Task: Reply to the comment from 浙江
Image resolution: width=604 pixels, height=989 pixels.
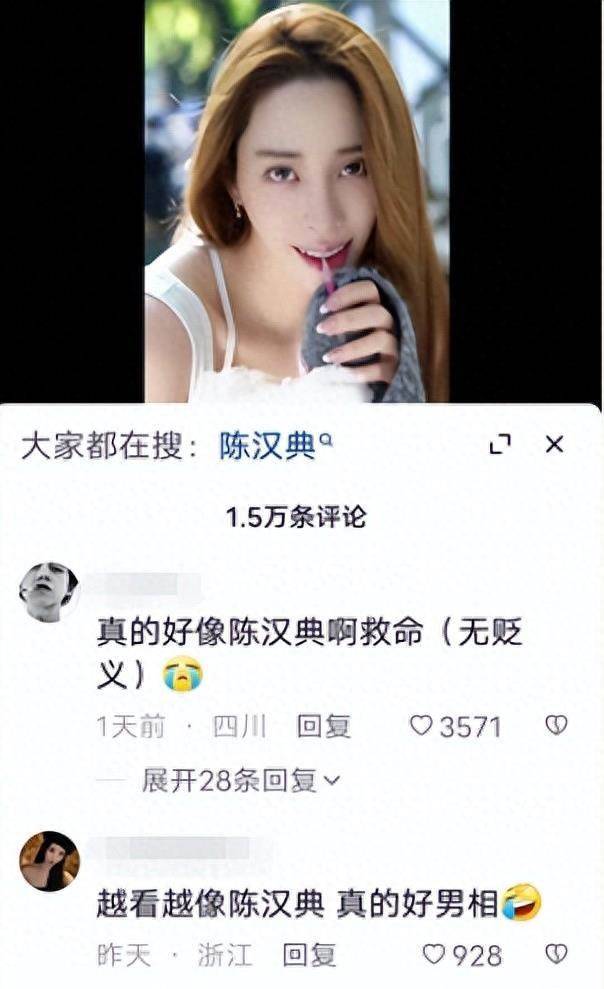Action: coord(309,955)
